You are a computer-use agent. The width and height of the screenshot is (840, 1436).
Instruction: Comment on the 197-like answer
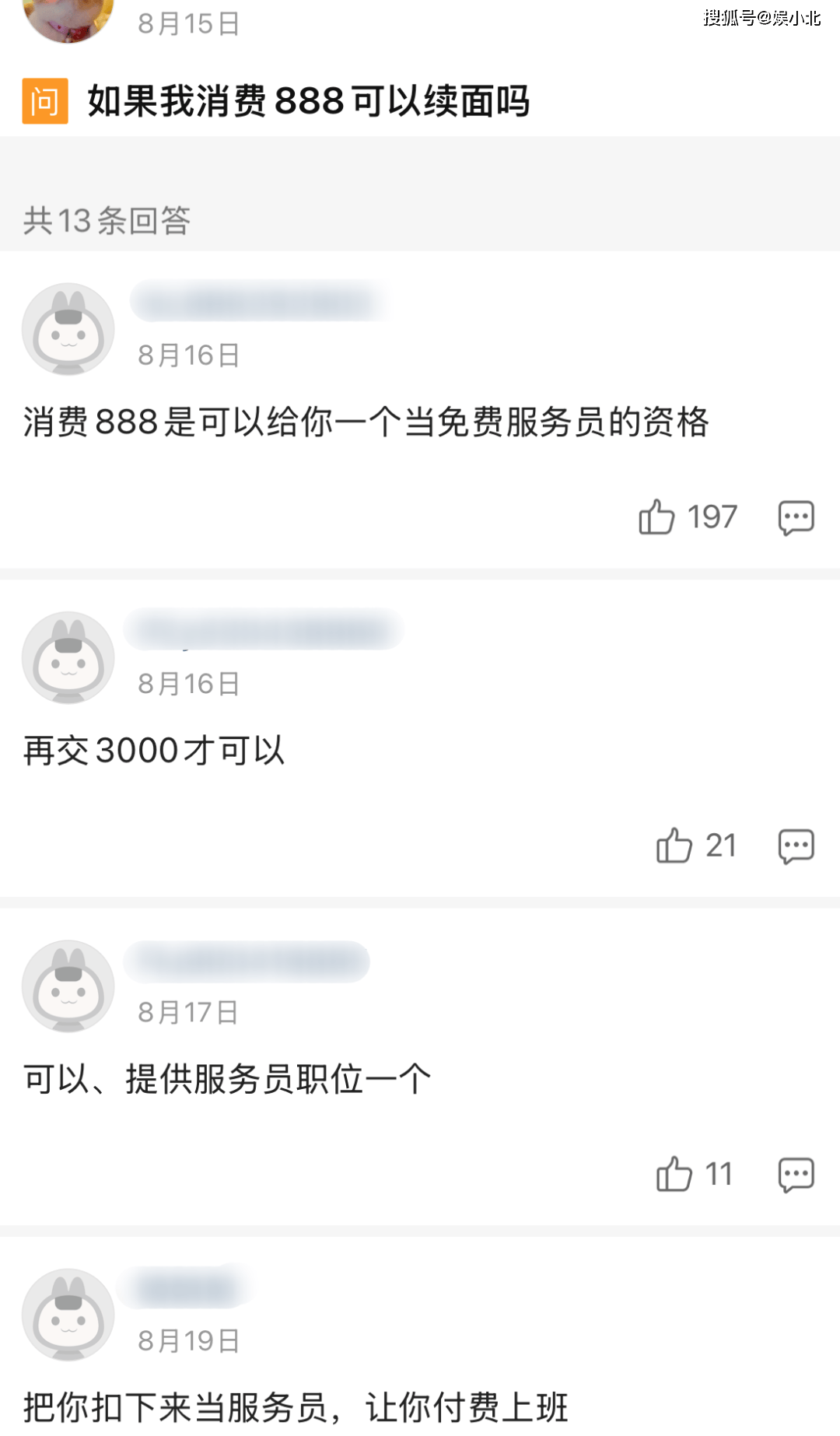click(796, 518)
